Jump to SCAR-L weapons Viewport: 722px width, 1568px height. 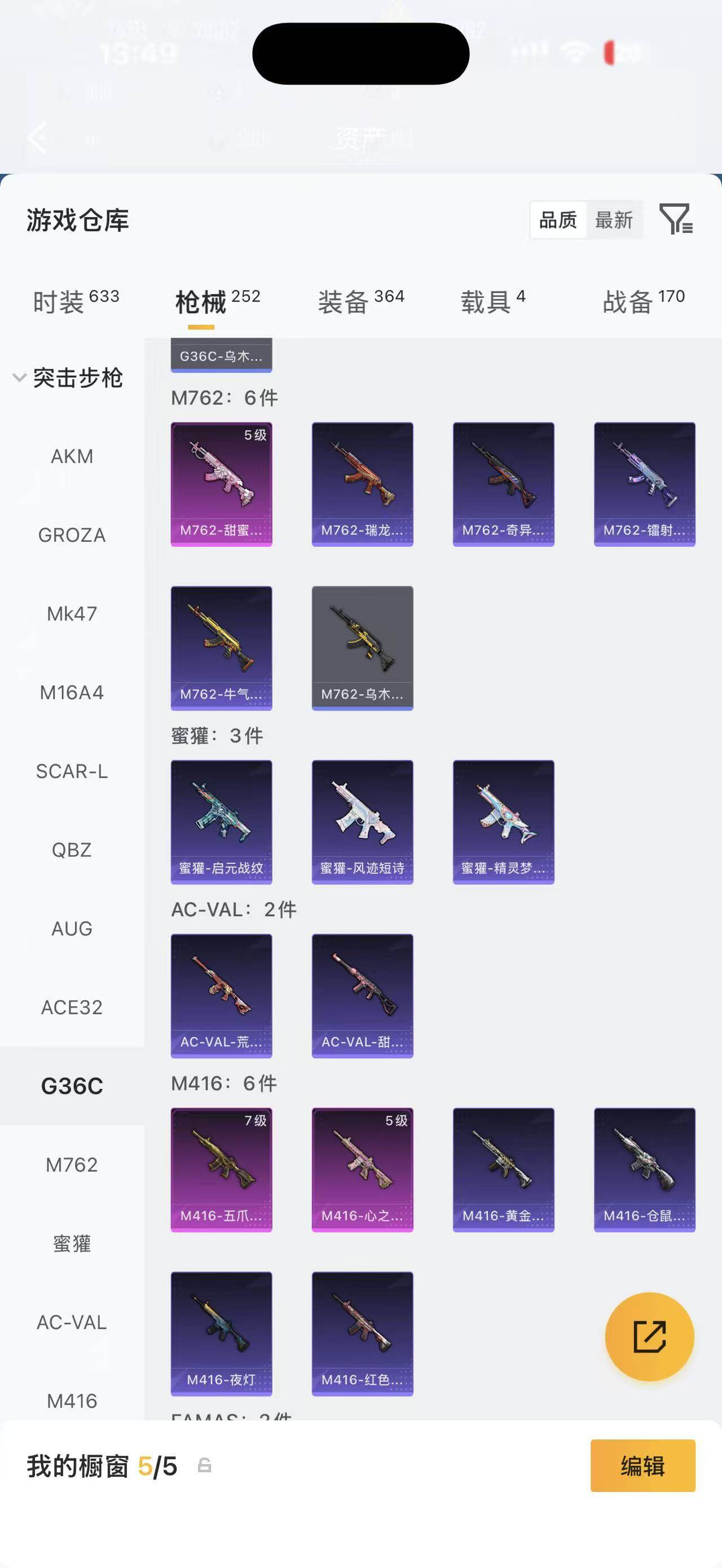(72, 771)
